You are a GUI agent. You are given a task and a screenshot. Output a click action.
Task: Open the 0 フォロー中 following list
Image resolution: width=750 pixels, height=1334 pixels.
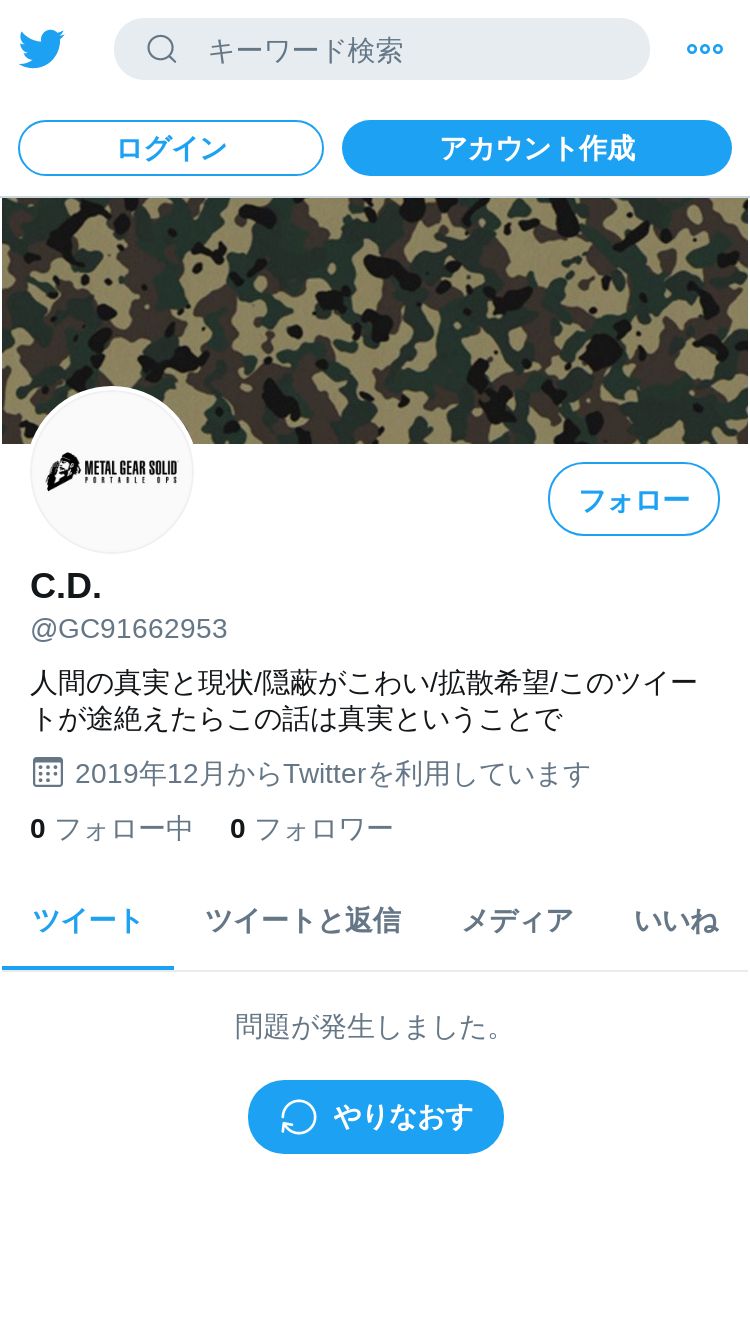[111, 828]
